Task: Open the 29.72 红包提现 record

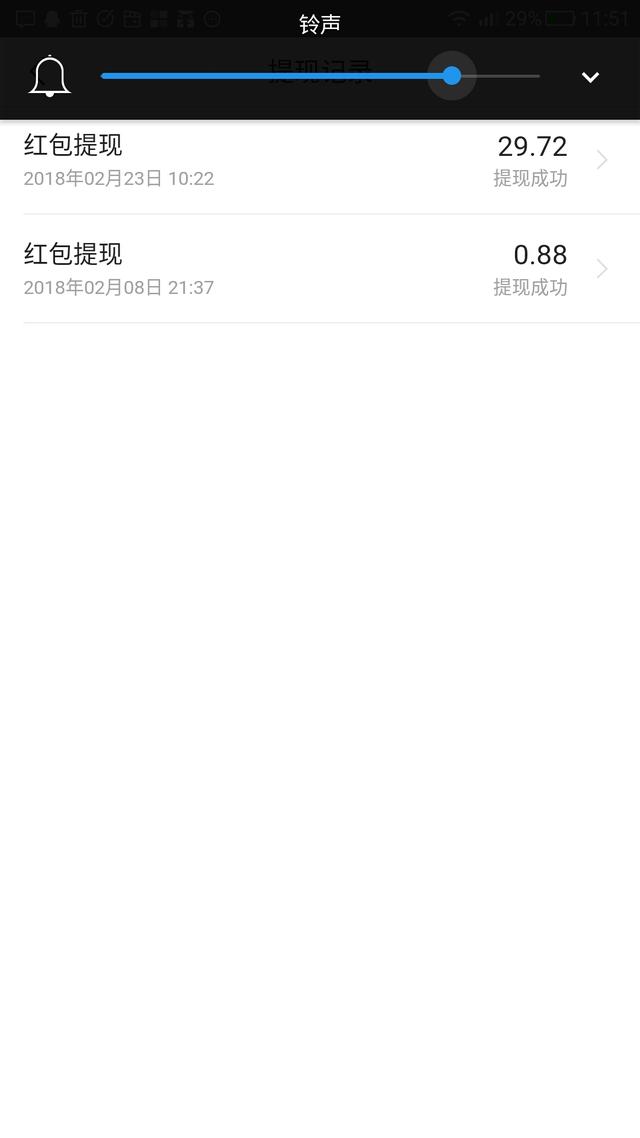Action: pos(320,160)
